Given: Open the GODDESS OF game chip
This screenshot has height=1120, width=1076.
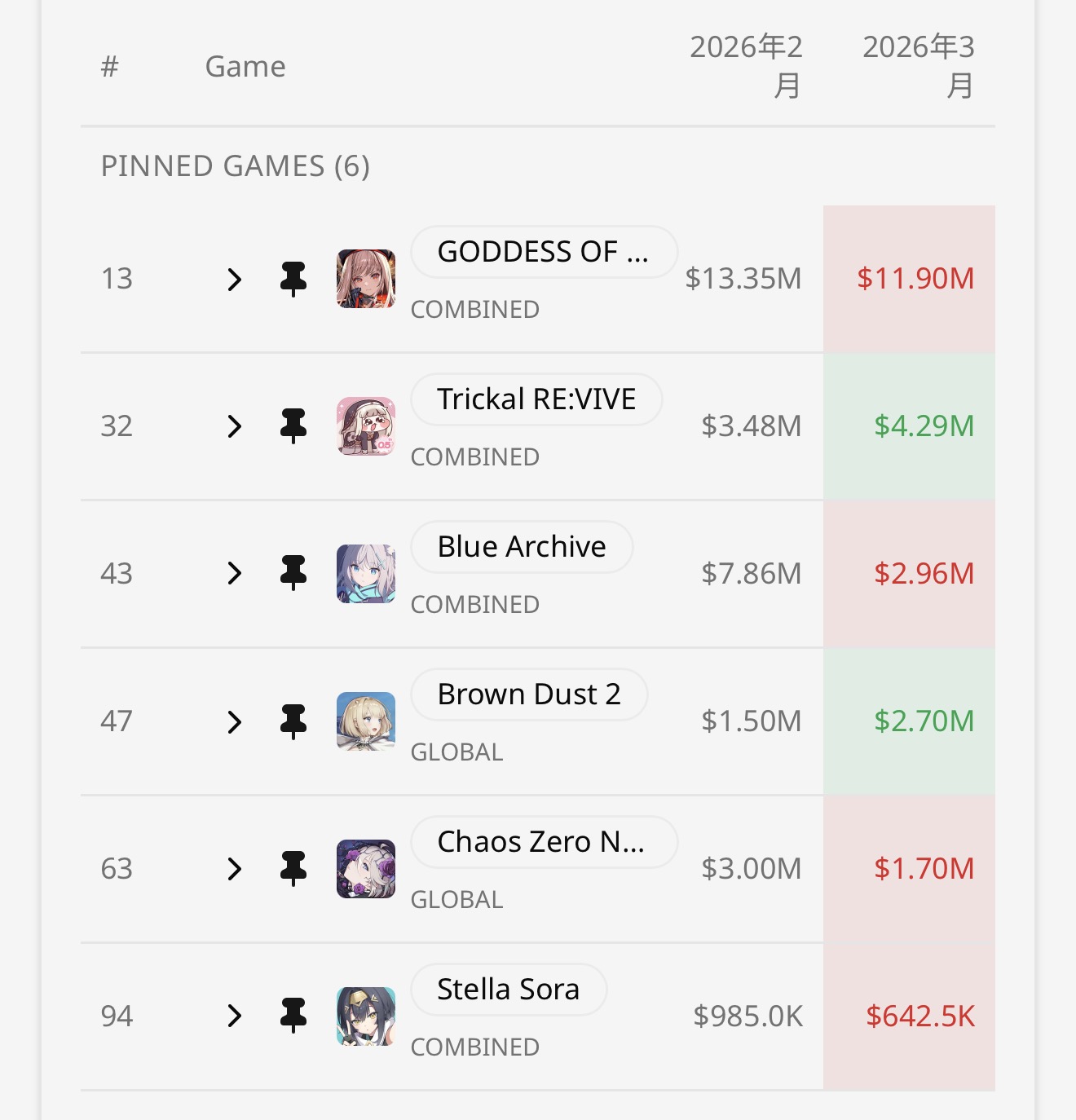Looking at the screenshot, I should [x=544, y=252].
